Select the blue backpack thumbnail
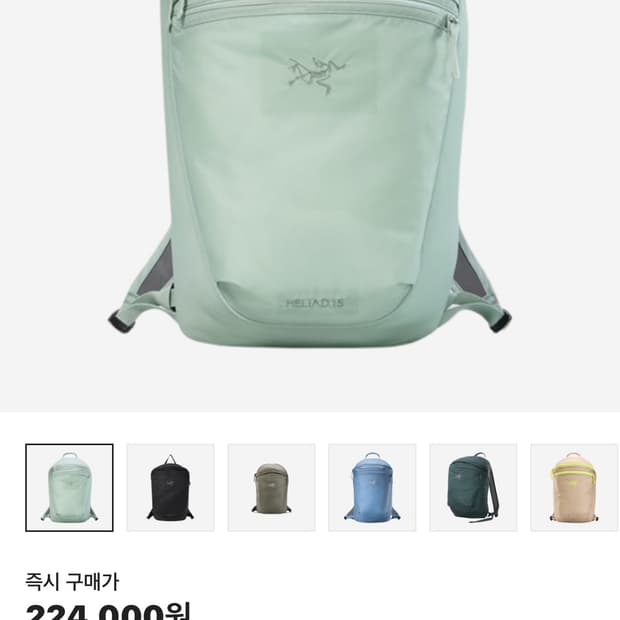 point(372,488)
